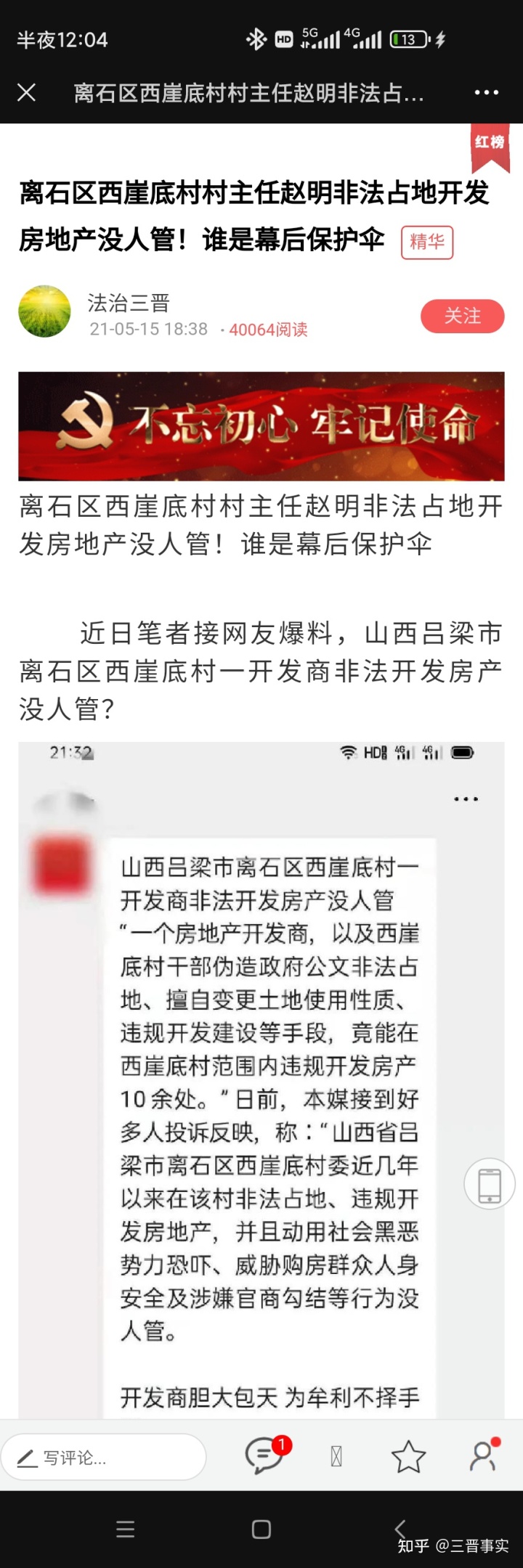Open the profile icon in the bottom bar
The width and height of the screenshot is (523, 1568).
coord(482,1456)
